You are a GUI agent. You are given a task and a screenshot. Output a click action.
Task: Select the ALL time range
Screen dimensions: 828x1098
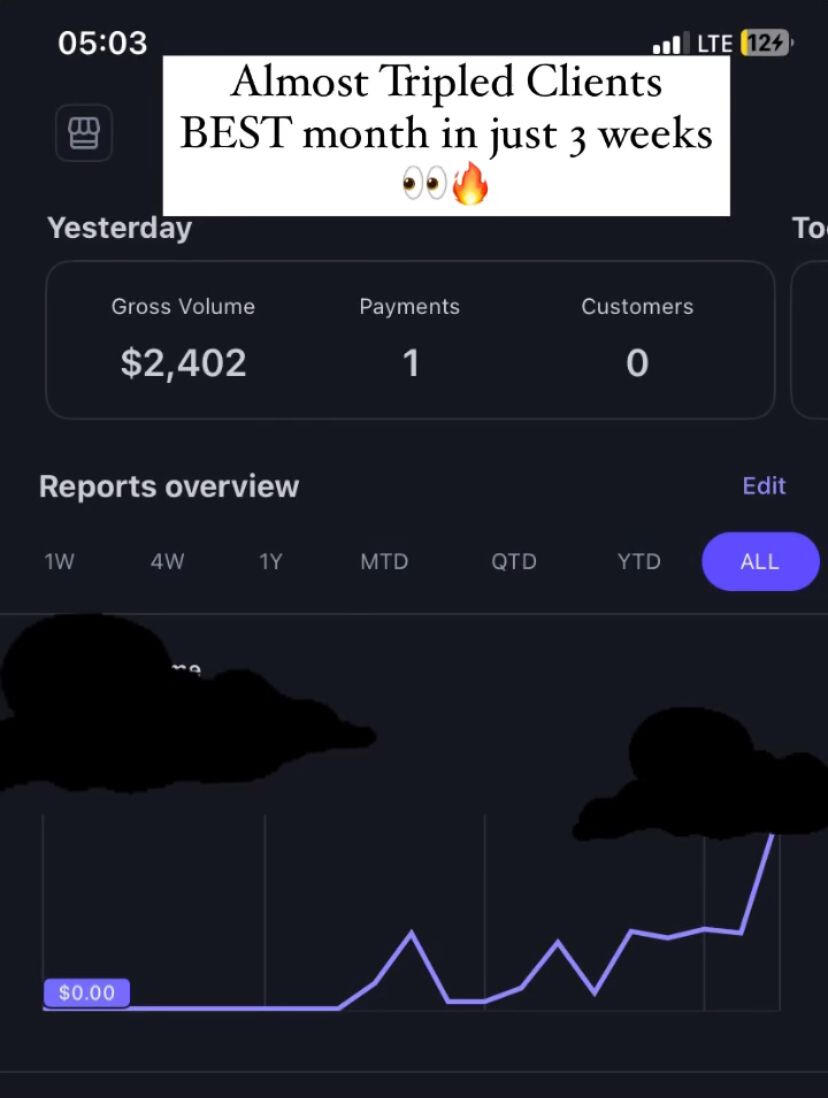pos(760,562)
